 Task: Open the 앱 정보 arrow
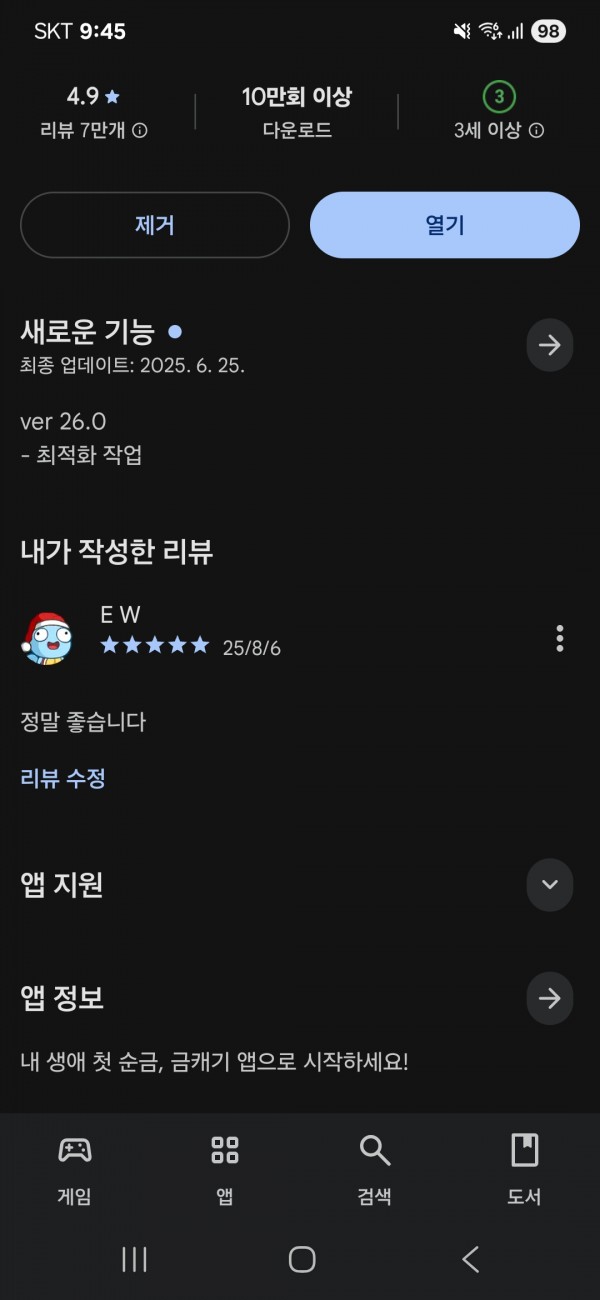(549, 998)
